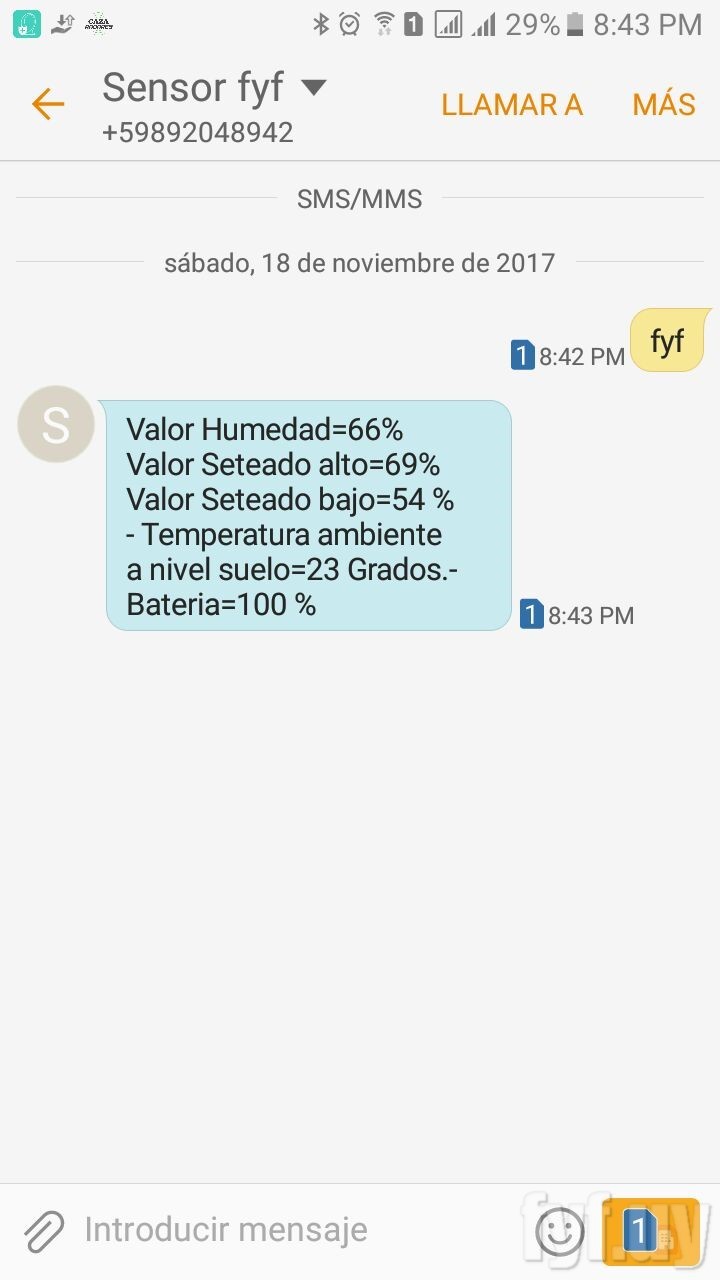This screenshot has height=1280, width=720.
Task: Open the MÁS options menu
Action: click(663, 105)
